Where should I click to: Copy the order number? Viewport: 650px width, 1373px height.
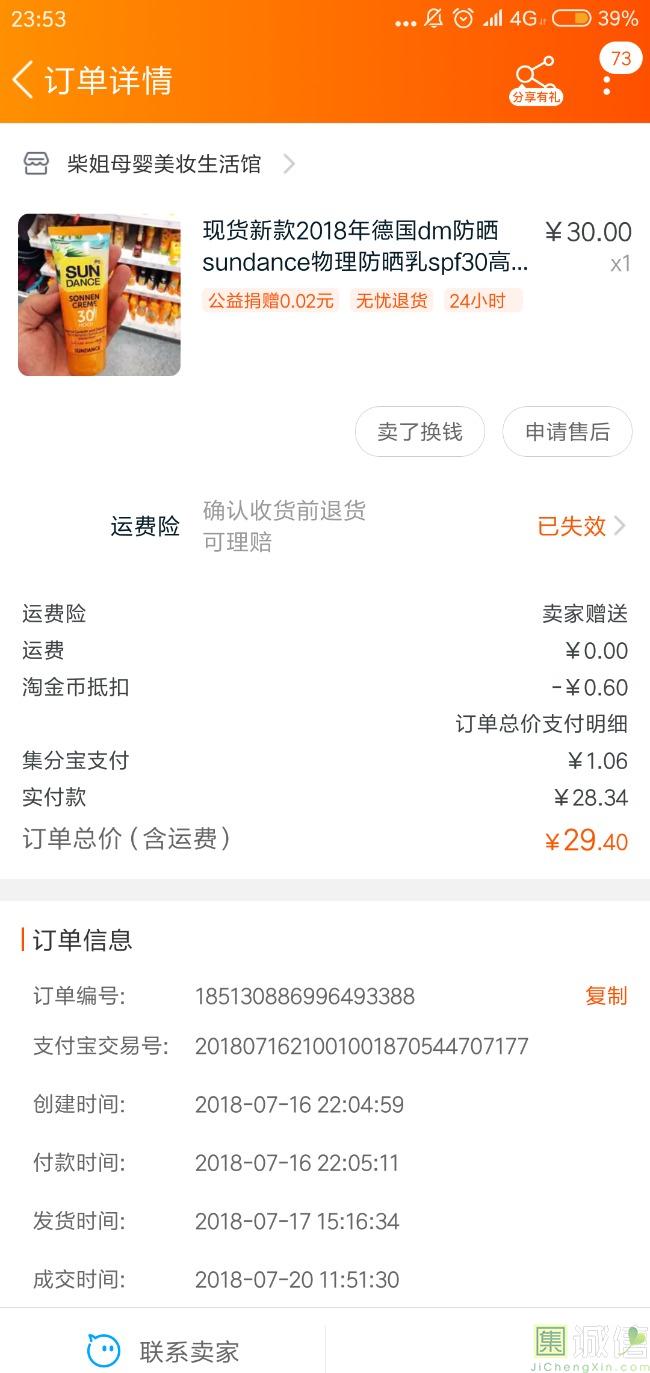[606, 996]
